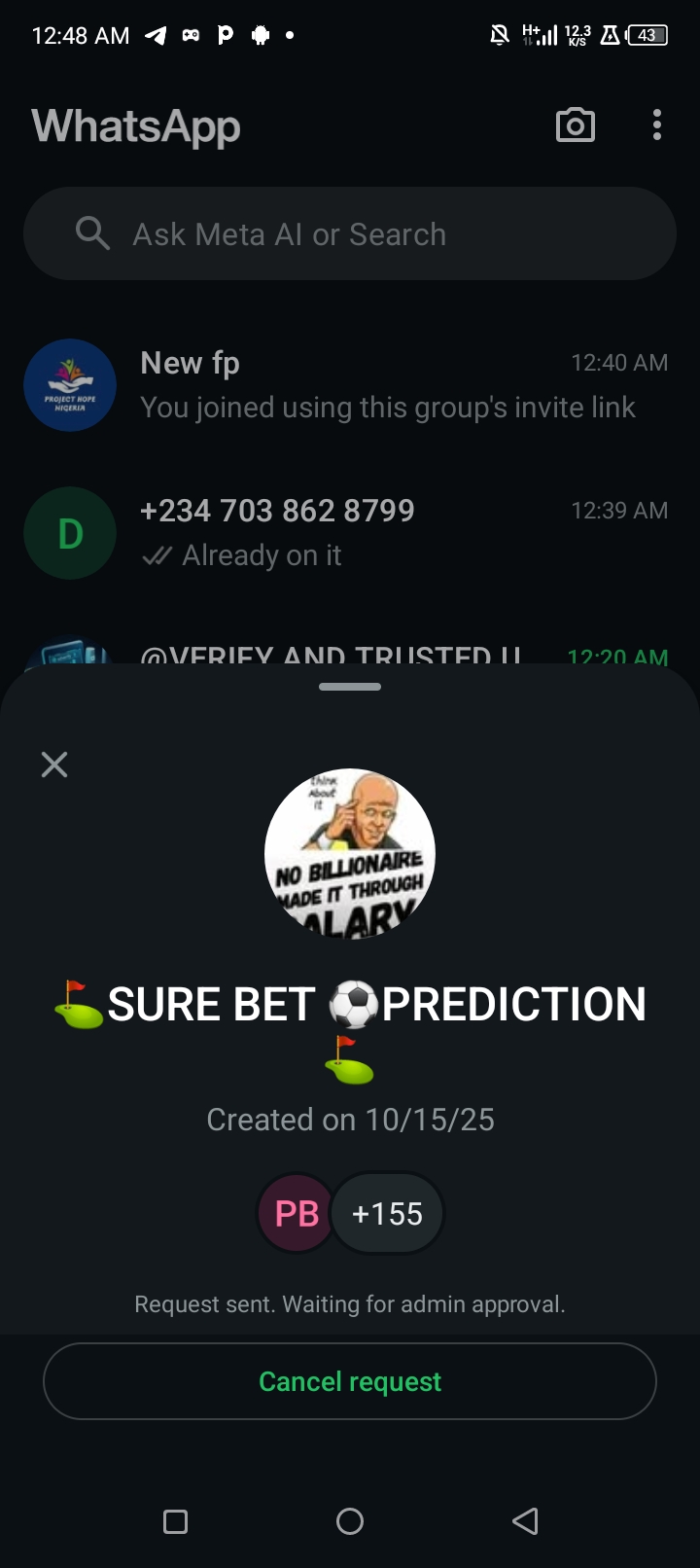
Task: Go back with system back button
Action: 525,1521
